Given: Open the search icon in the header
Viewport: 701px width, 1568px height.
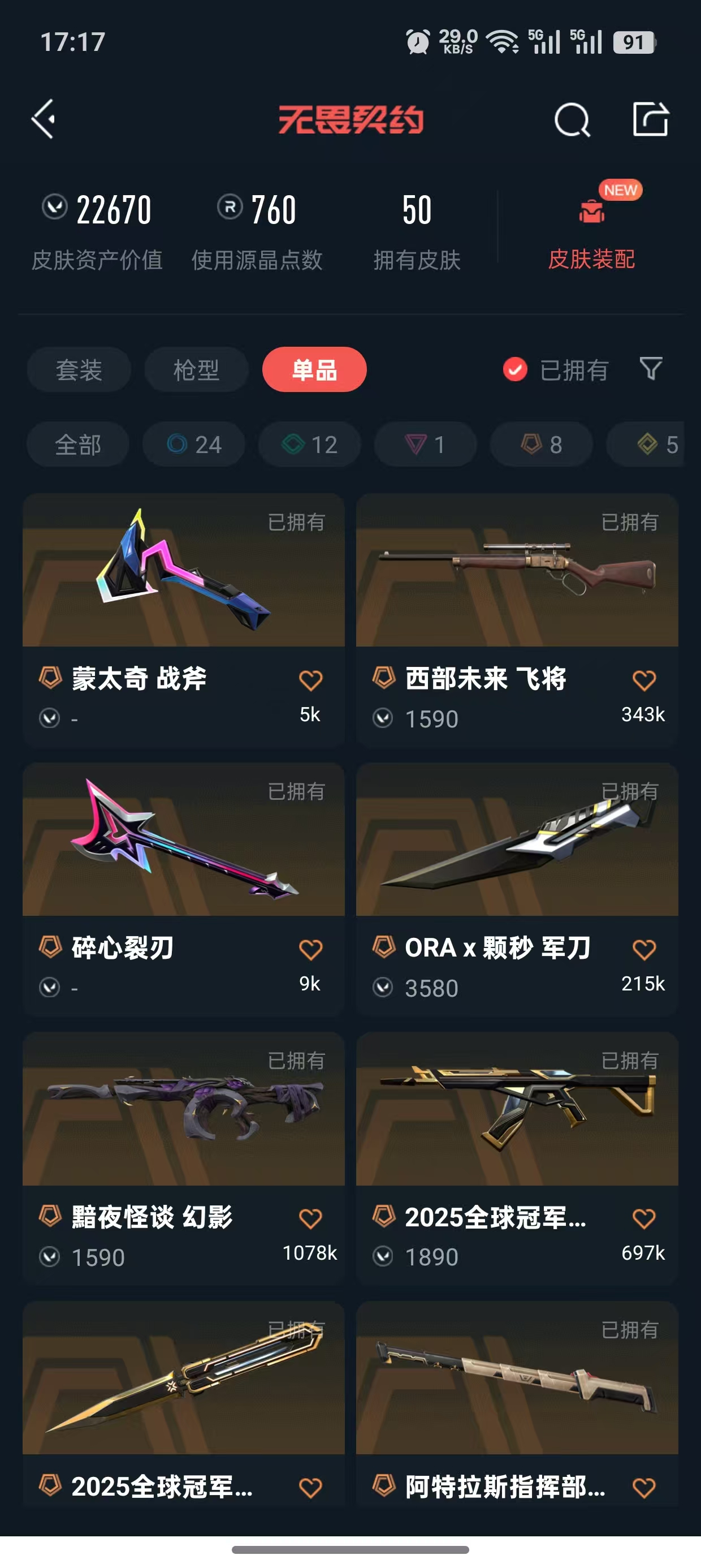Looking at the screenshot, I should click(572, 120).
